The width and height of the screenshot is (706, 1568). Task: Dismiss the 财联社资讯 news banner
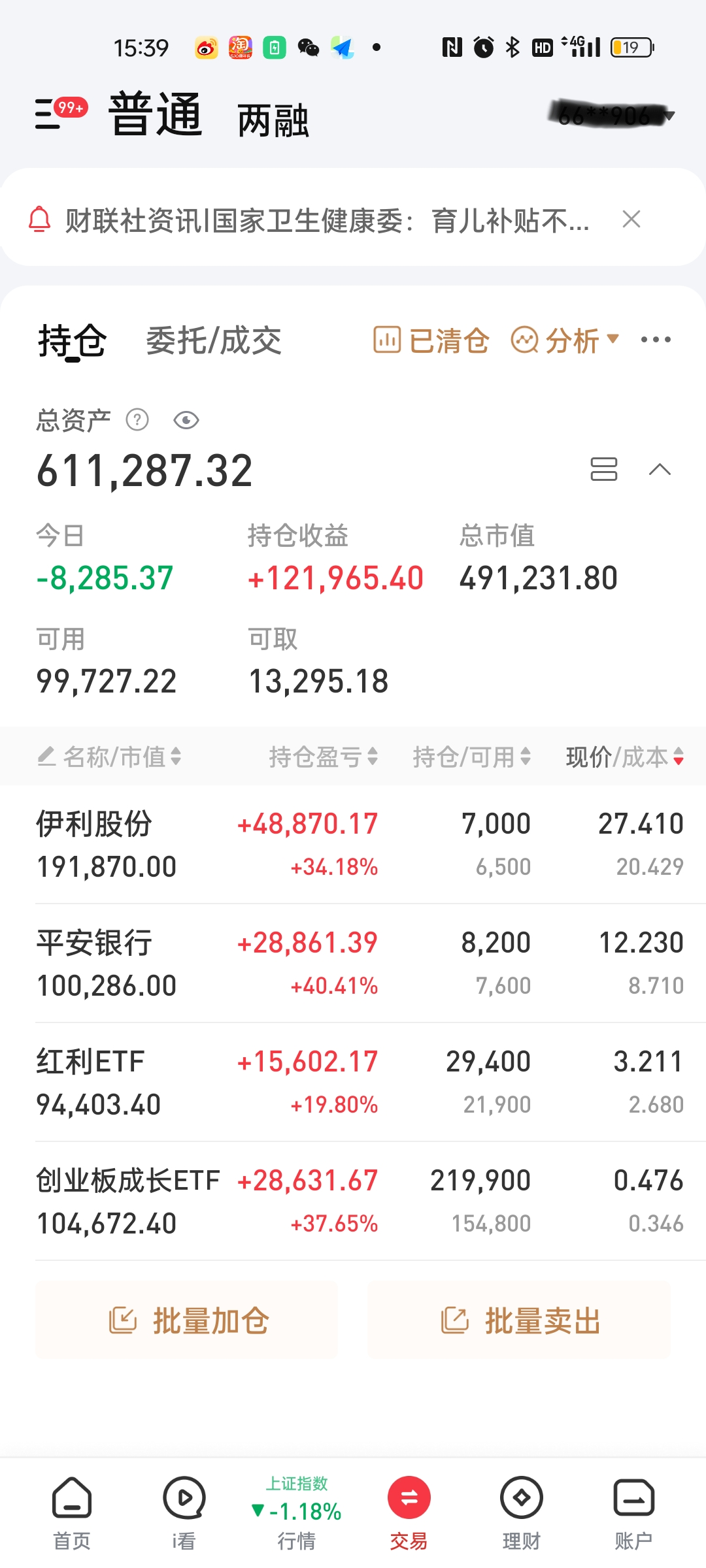point(631,220)
